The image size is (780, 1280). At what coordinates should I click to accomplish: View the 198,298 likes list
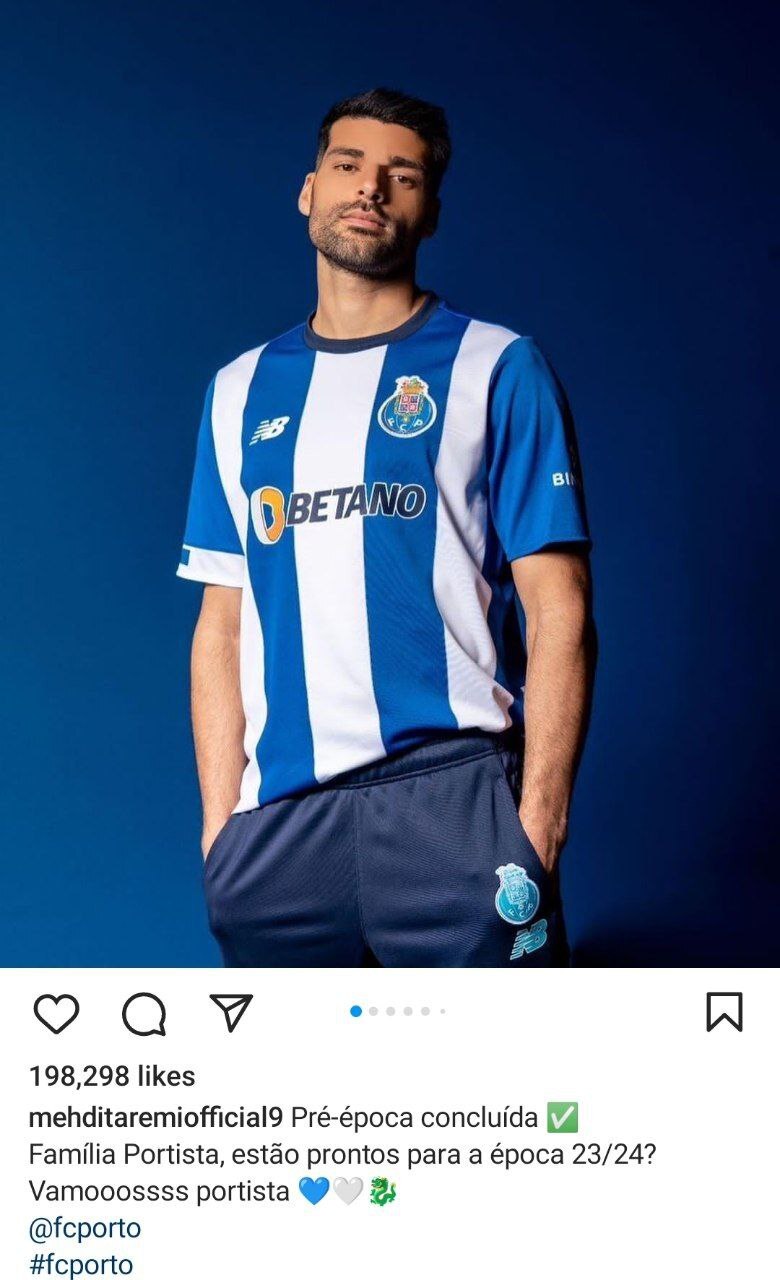click(x=112, y=1076)
